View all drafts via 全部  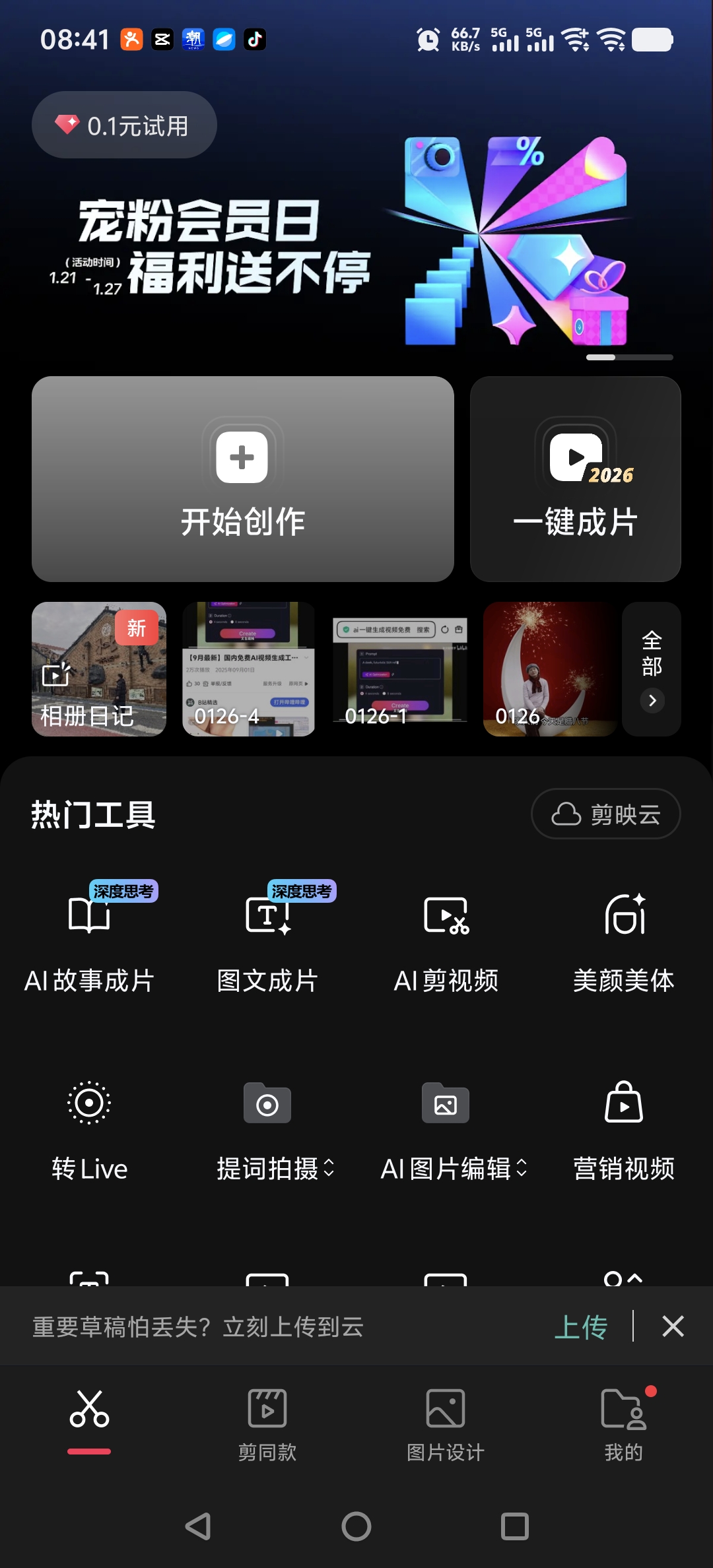click(x=652, y=669)
